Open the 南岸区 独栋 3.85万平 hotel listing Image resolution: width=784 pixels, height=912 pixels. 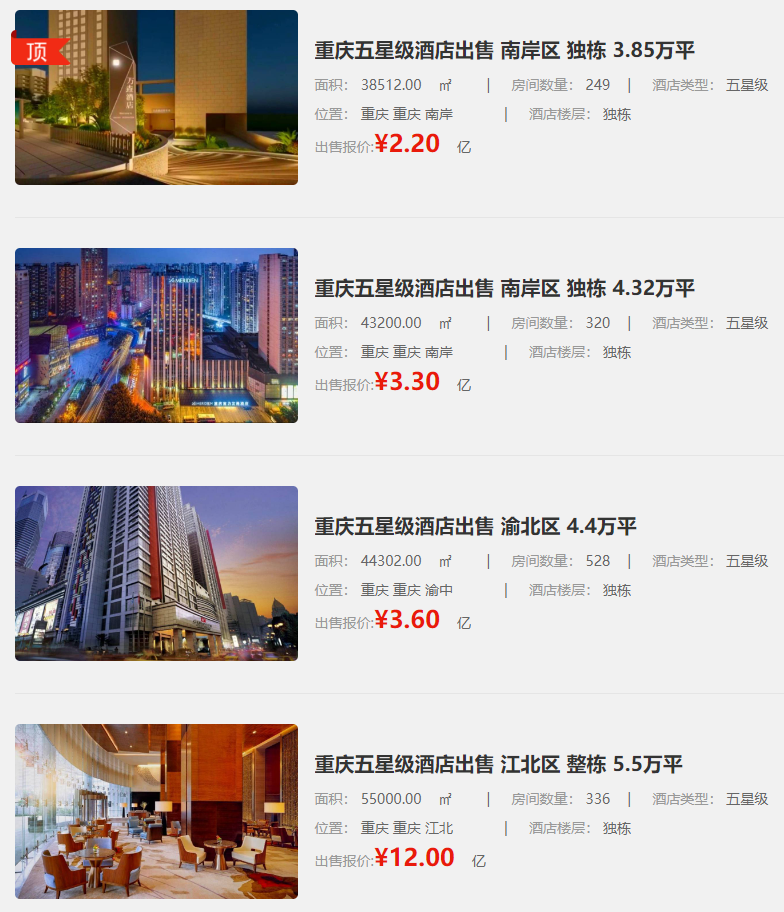(504, 50)
